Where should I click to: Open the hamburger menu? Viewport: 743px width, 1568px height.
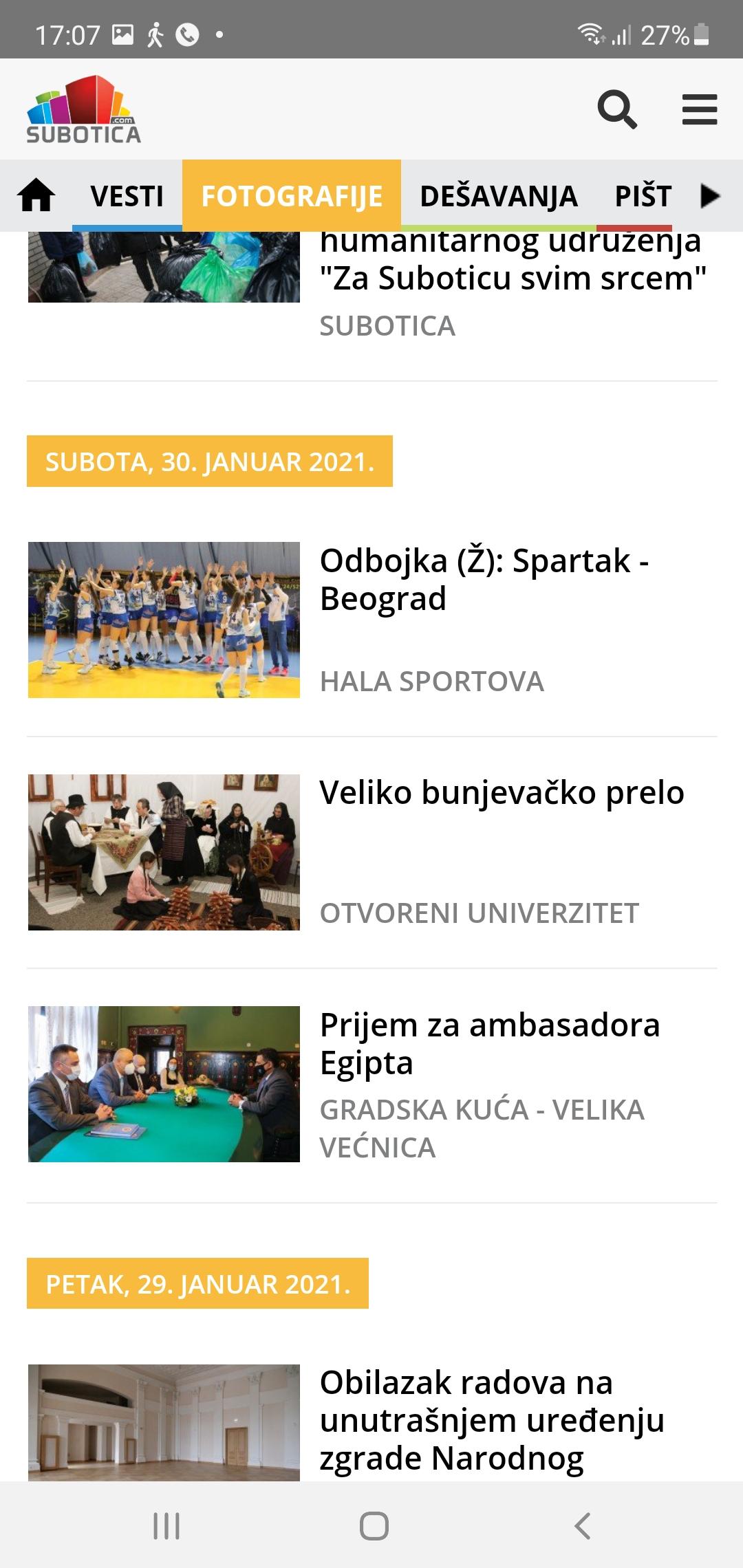700,110
